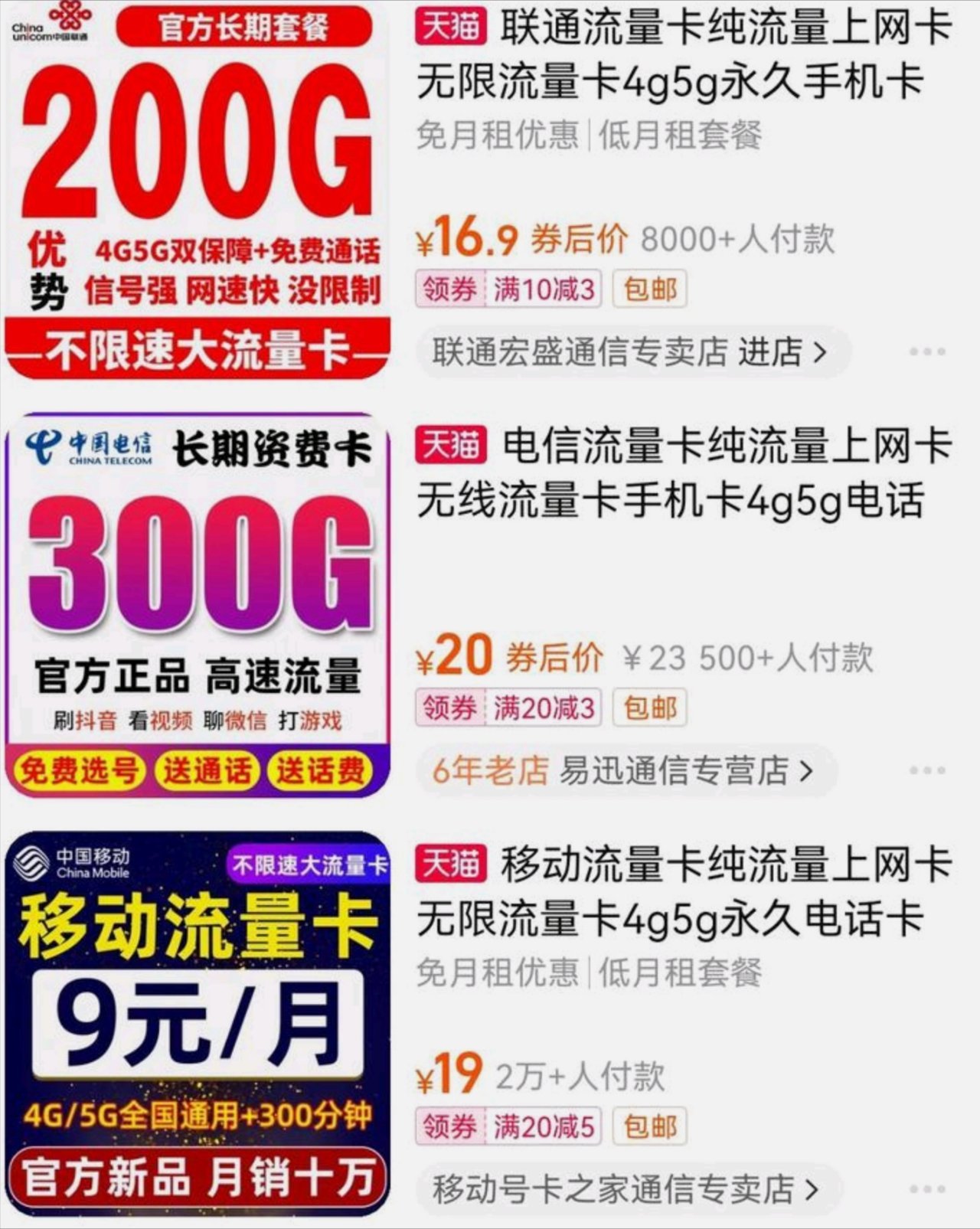Open more options for the 移动 listing
The image size is (980, 1229).
[x=926, y=1189]
